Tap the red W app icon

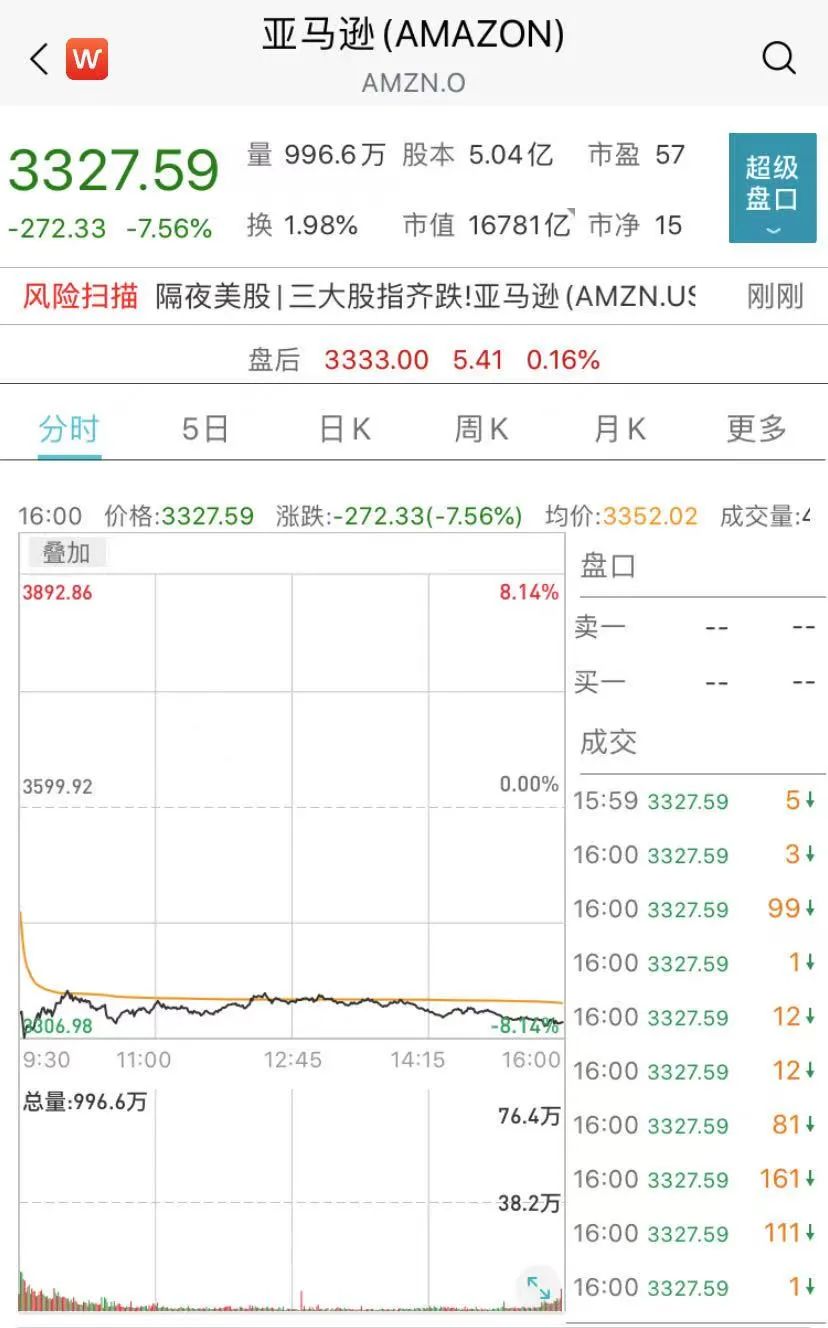(87, 59)
